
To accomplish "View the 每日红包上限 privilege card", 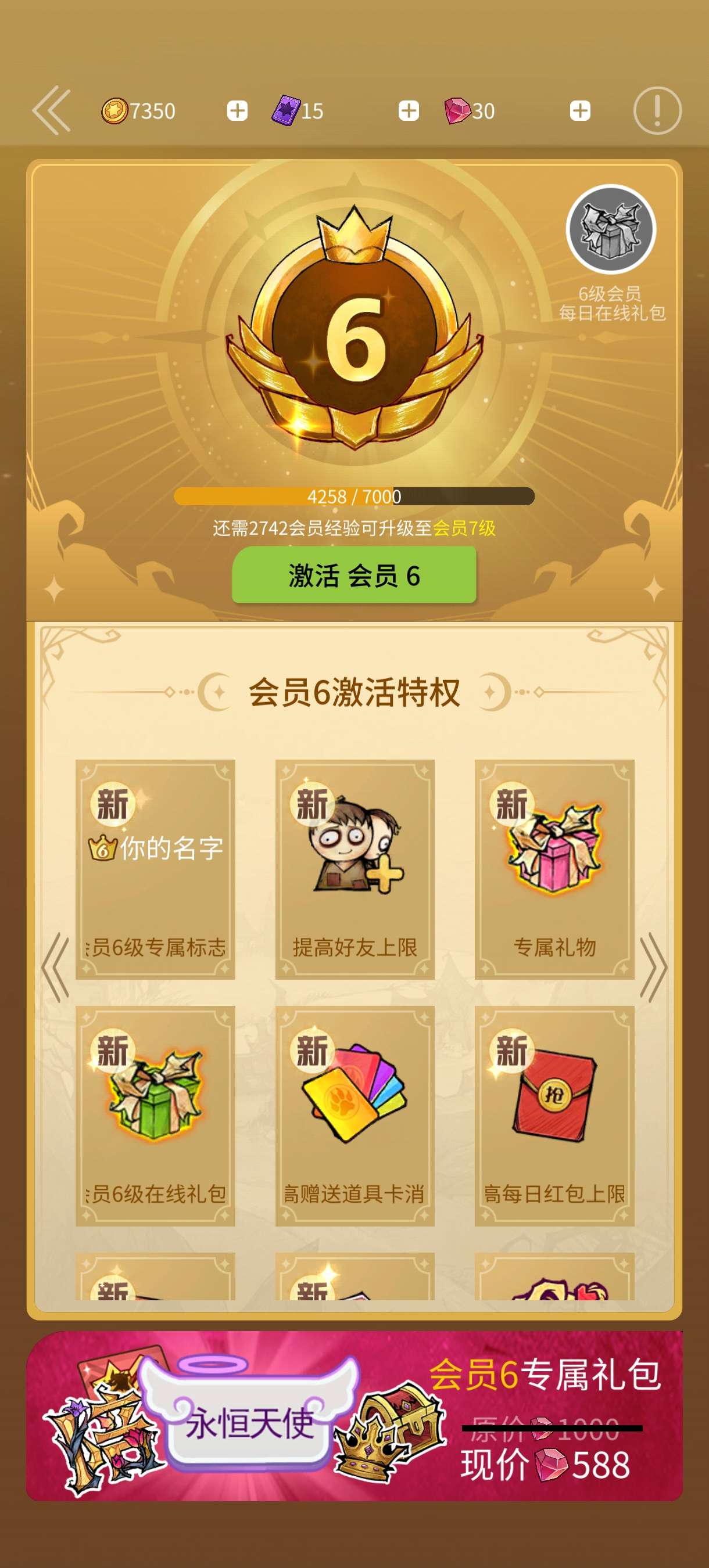I will point(554,1116).
